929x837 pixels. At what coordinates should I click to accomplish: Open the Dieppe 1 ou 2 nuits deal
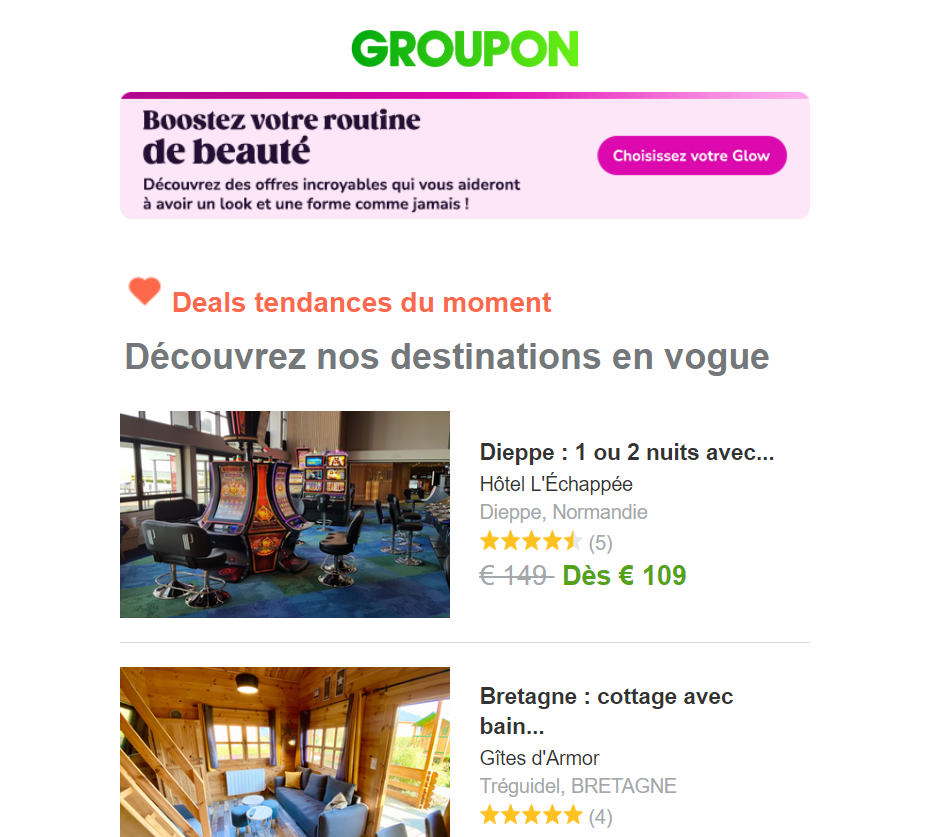627,453
